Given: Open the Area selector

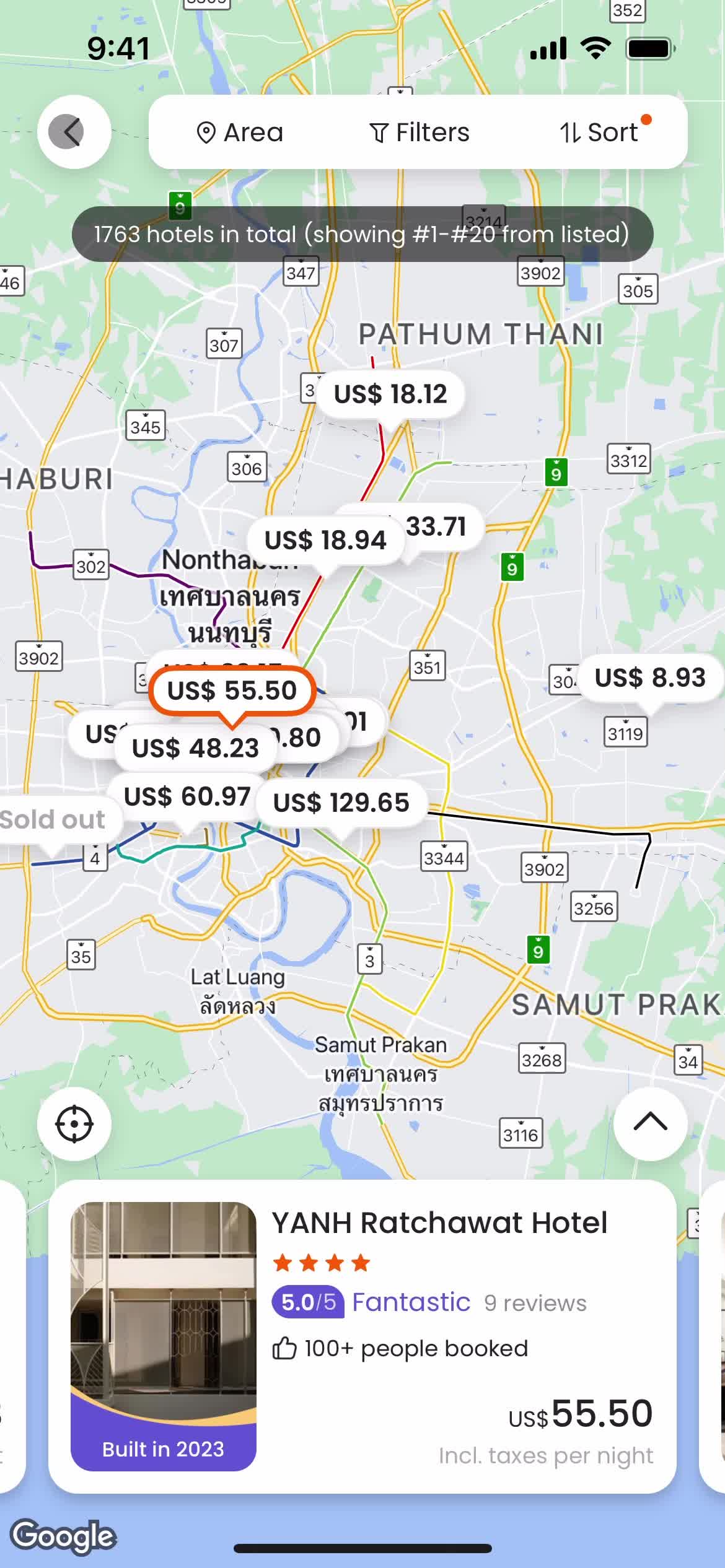Looking at the screenshot, I should [240, 133].
